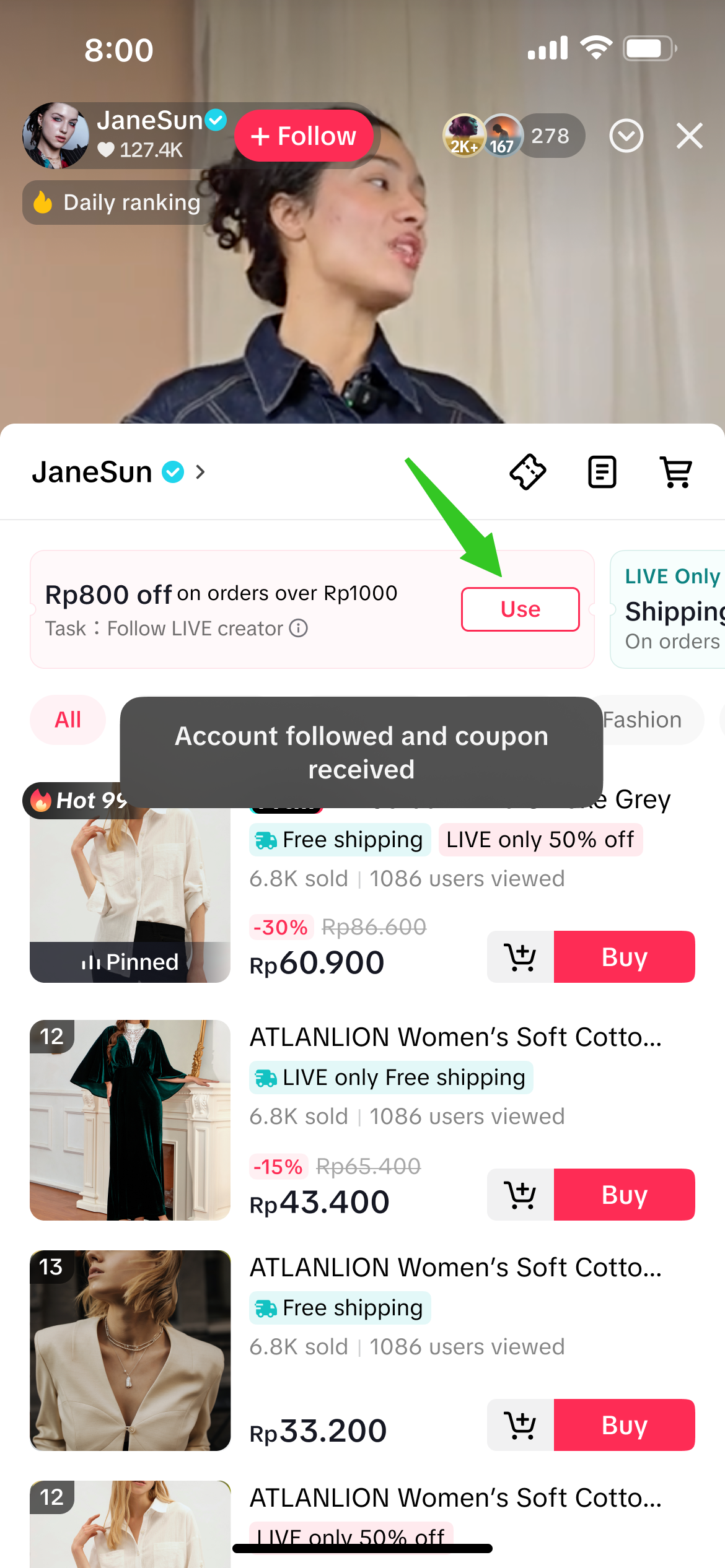Add the Rp43.400 dress to cart
725x1568 pixels.
[521, 1195]
